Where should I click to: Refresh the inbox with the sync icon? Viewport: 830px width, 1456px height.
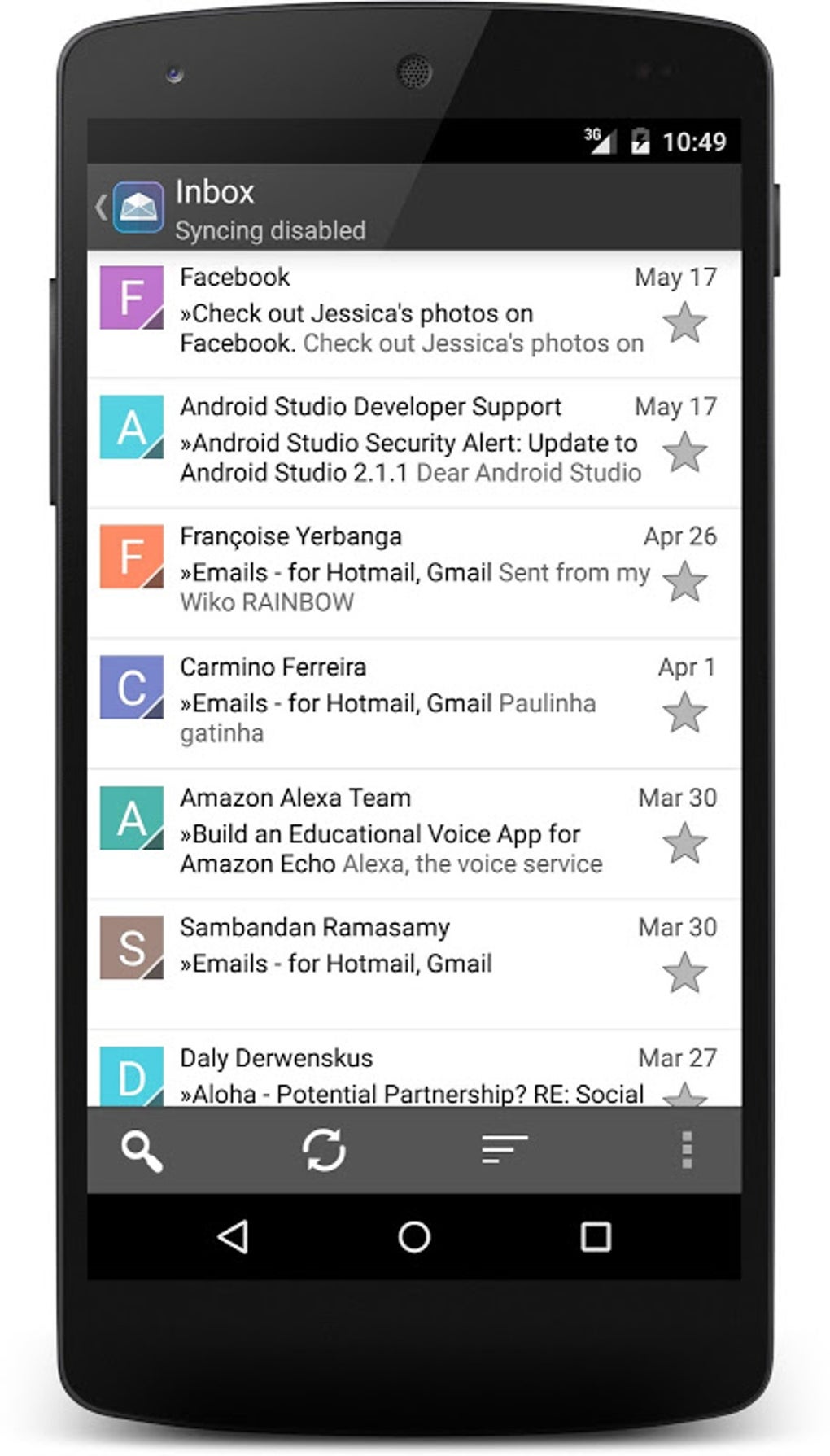pyautogui.click(x=324, y=1150)
